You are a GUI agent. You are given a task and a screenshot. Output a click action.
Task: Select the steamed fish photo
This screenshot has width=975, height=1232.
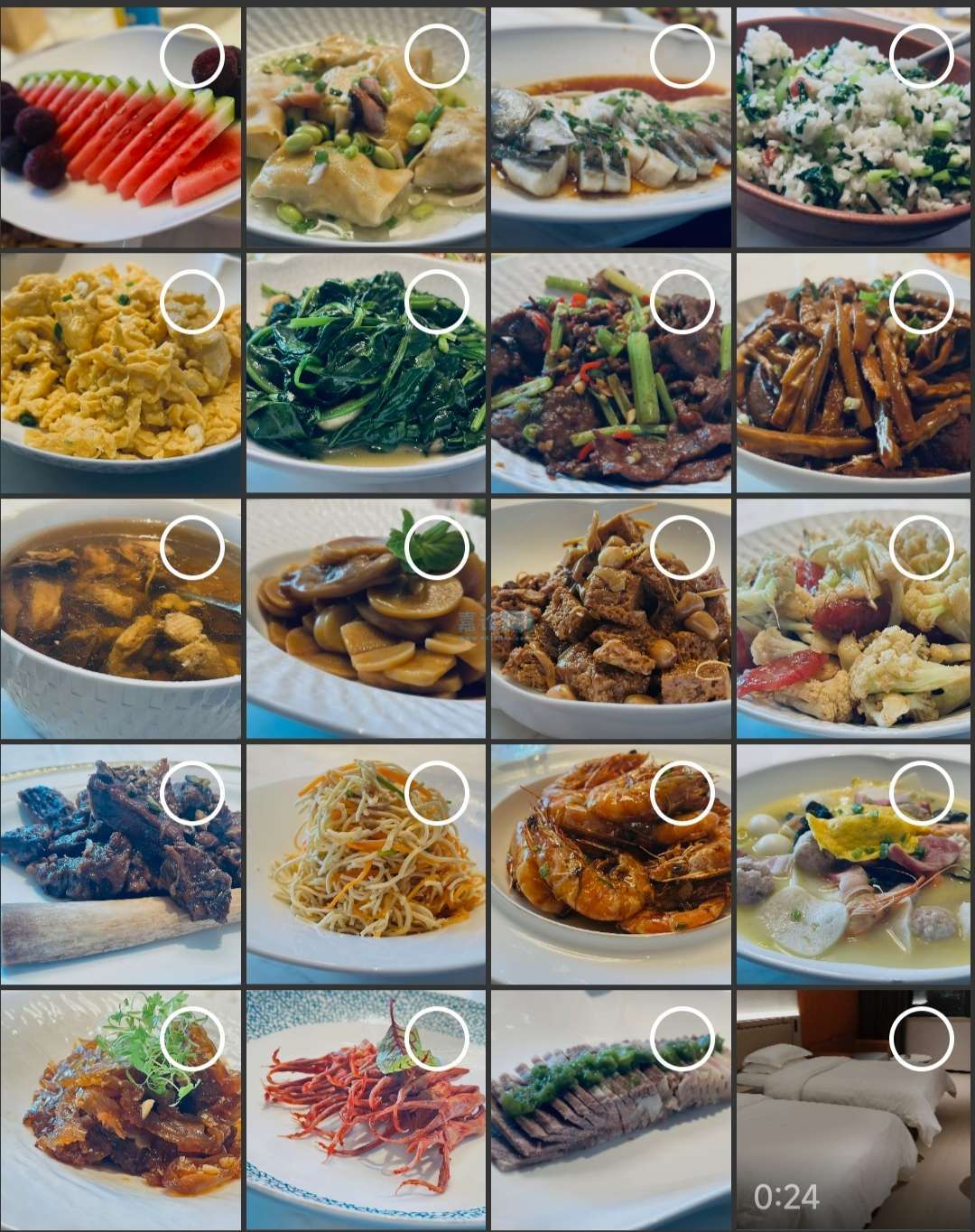(x=682, y=56)
